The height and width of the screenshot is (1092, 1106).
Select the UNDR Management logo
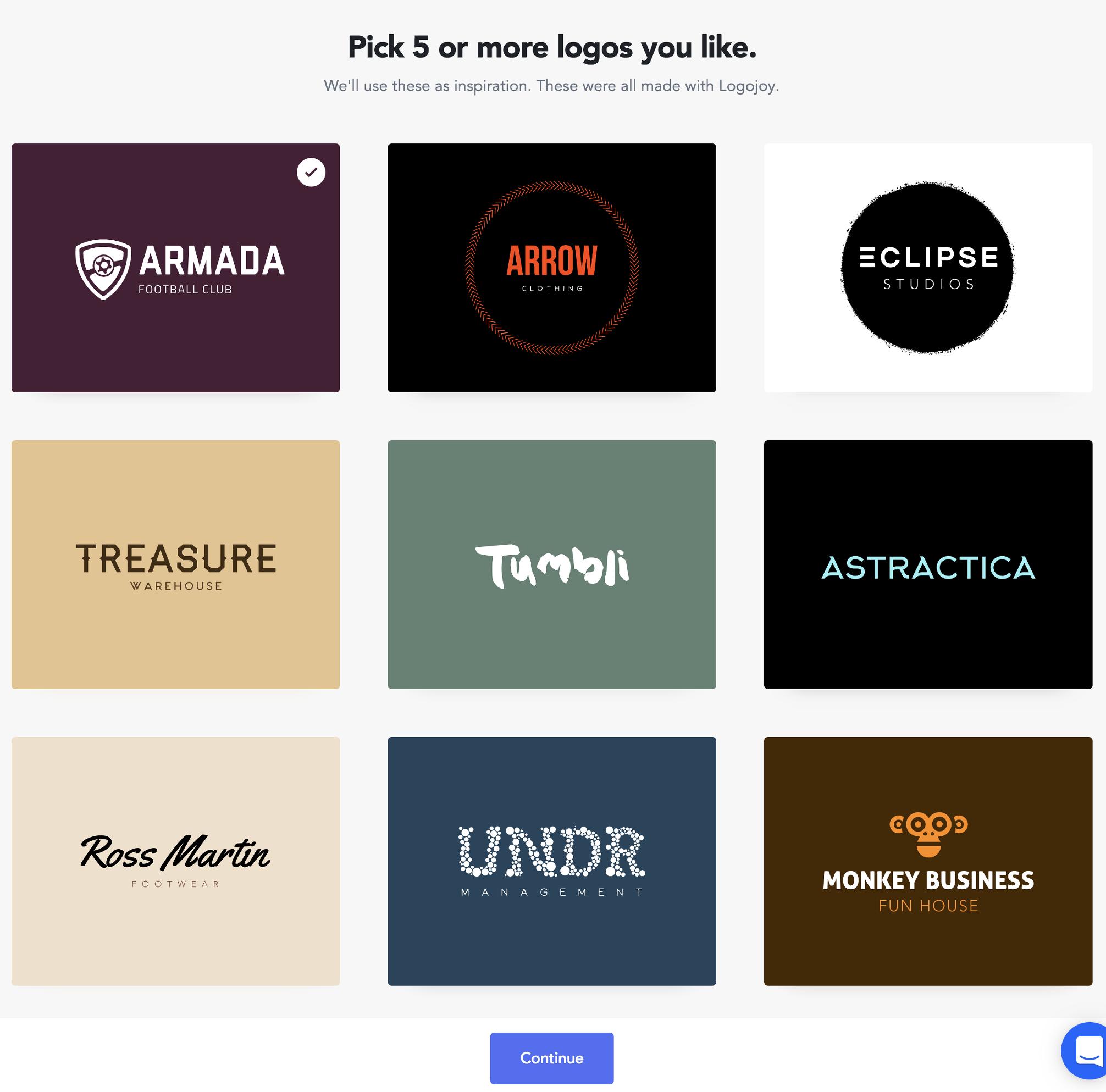(x=551, y=861)
